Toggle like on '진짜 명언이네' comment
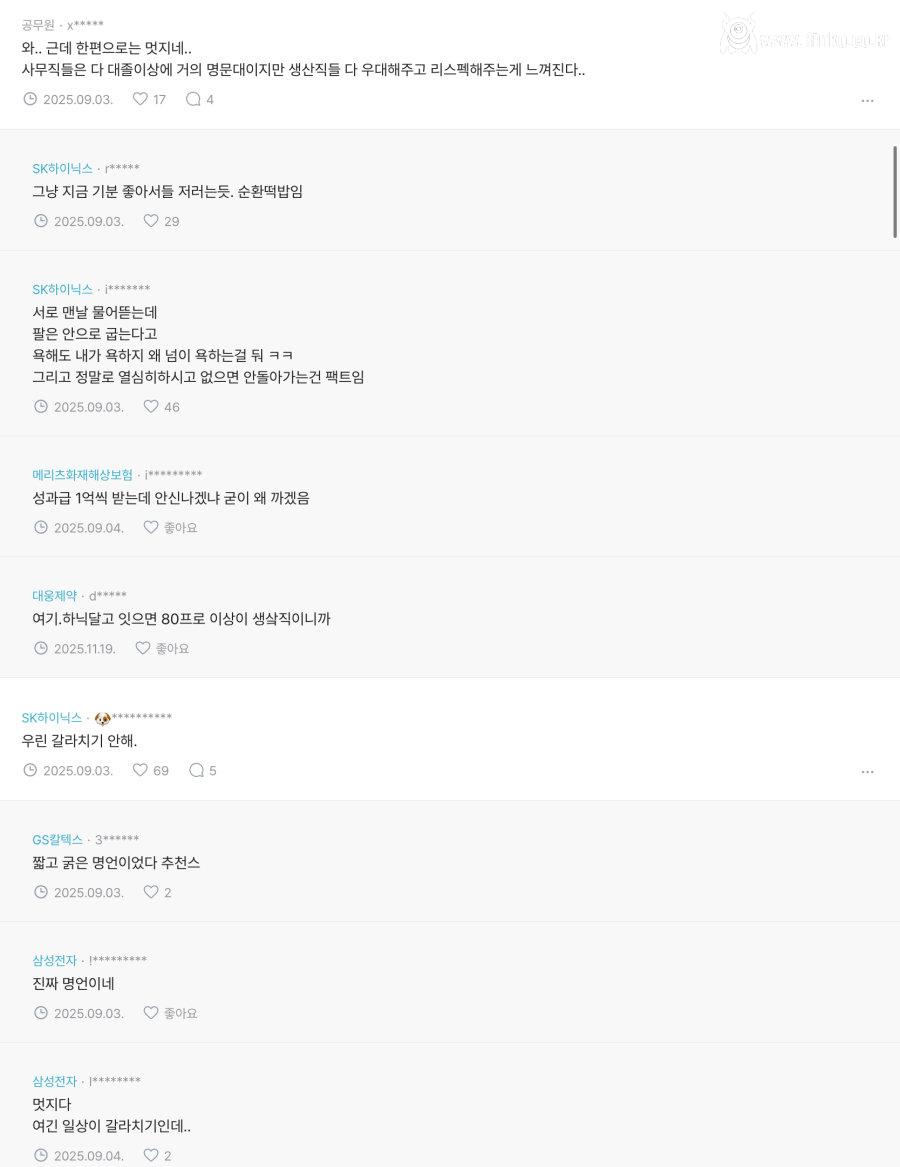The height and width of the screenshot is (1167, 900). (151, 1013)
